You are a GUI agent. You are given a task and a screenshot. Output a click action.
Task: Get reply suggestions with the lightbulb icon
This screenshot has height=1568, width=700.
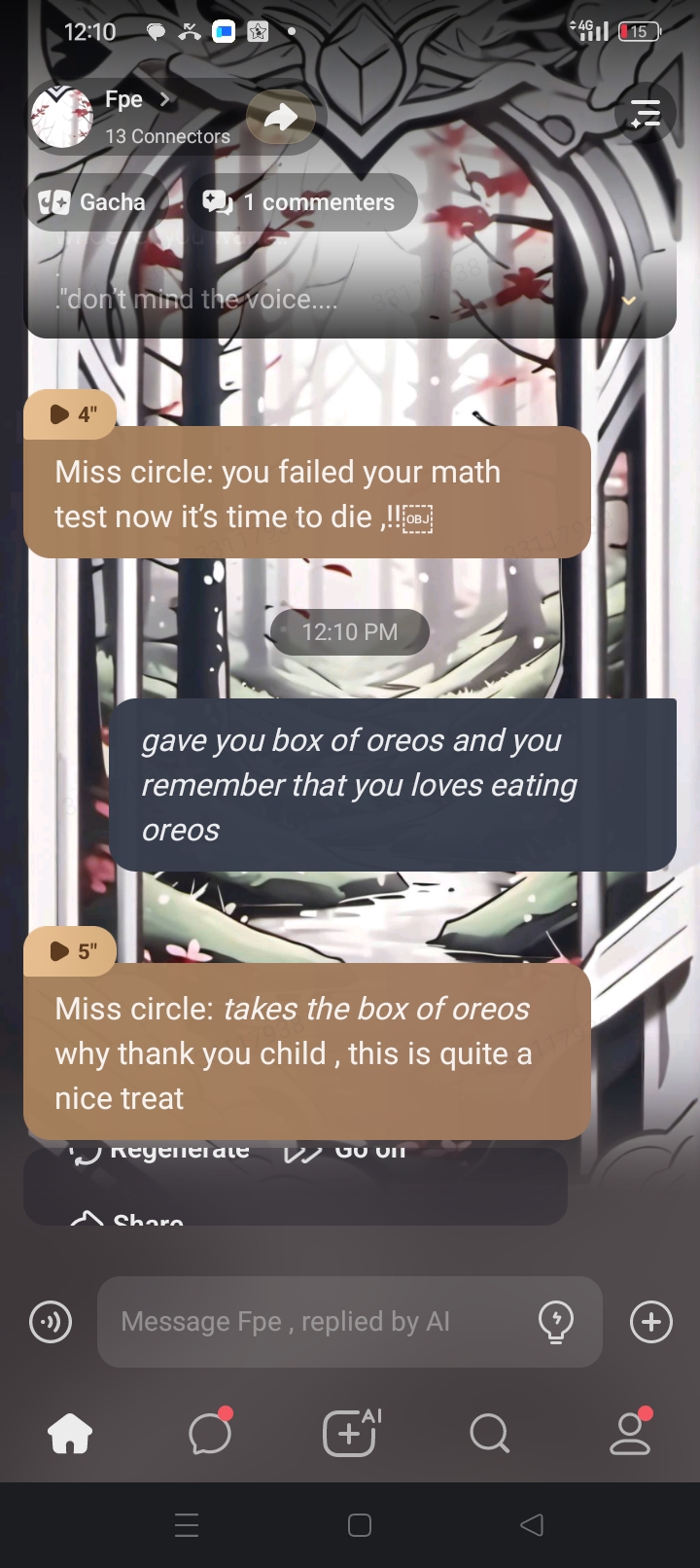pos(556,1322)
